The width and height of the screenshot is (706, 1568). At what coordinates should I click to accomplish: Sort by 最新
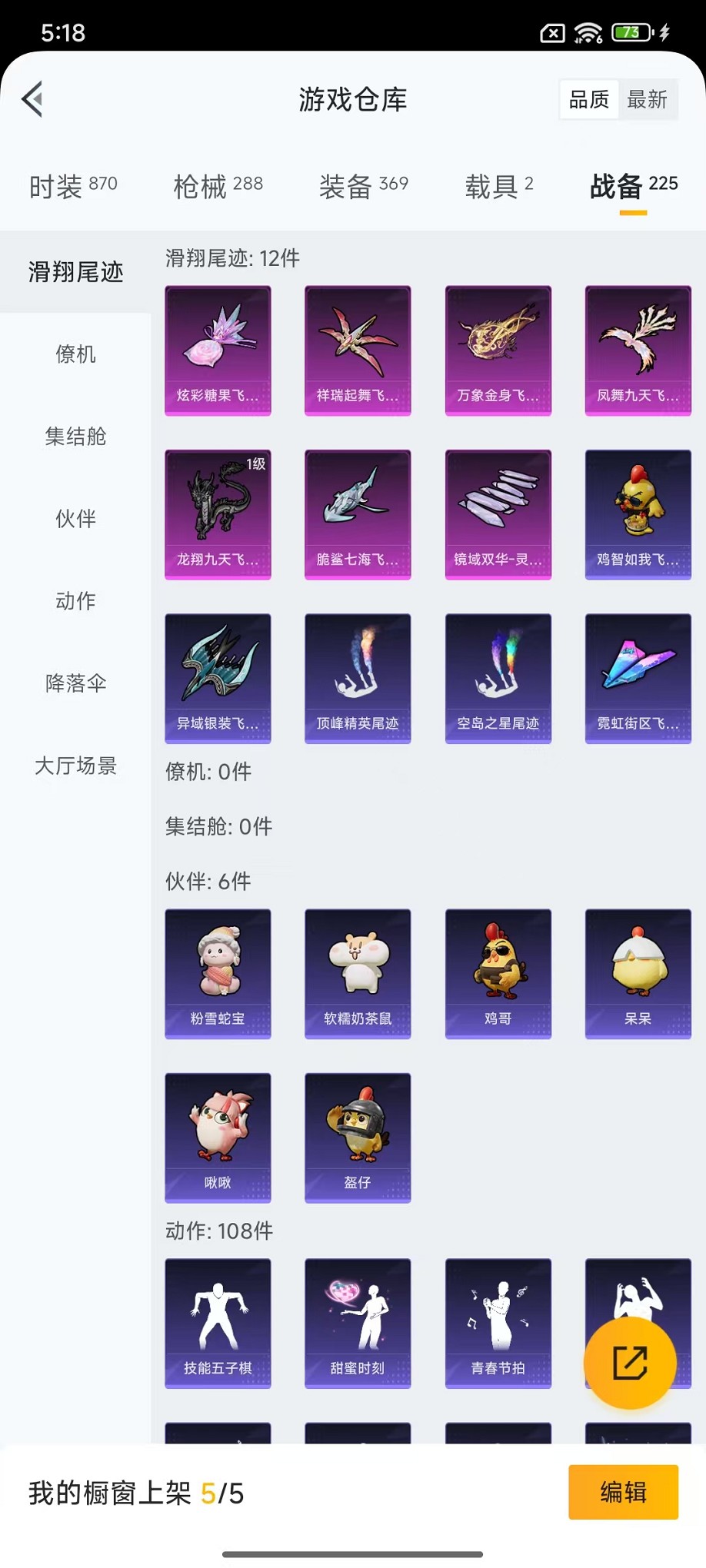647,99
